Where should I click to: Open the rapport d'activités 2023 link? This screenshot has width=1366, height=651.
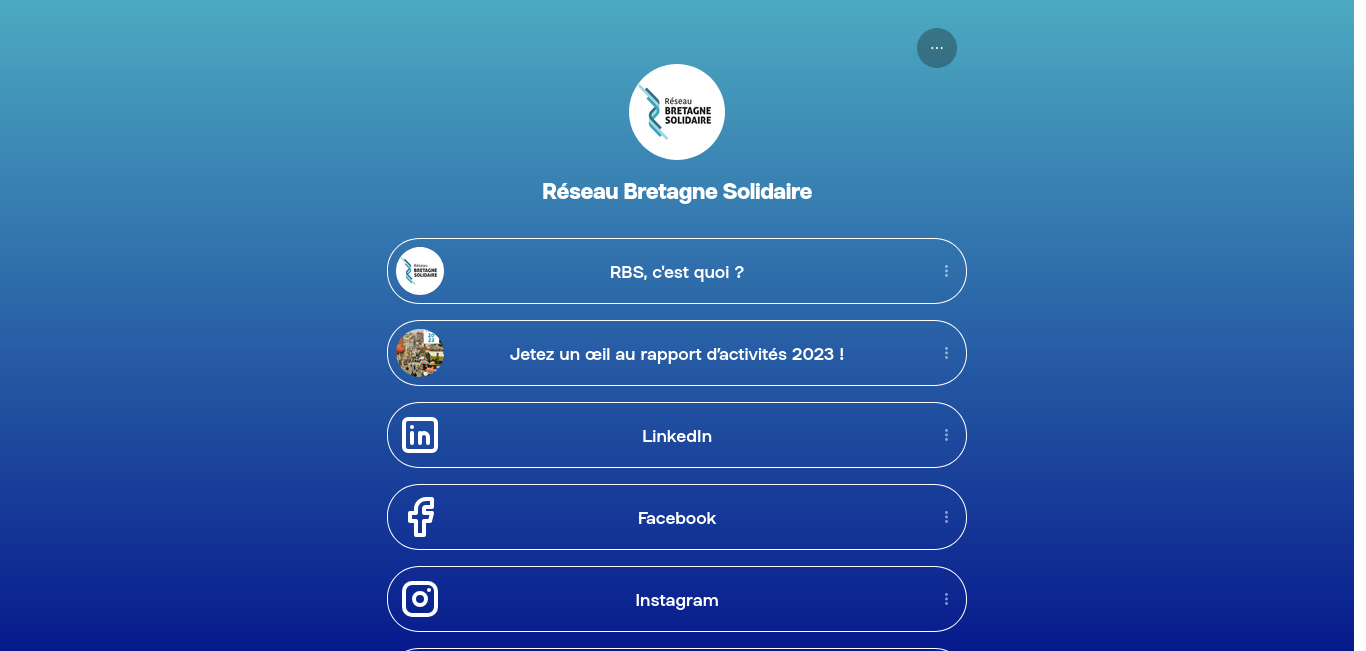[x=676, y=354]
